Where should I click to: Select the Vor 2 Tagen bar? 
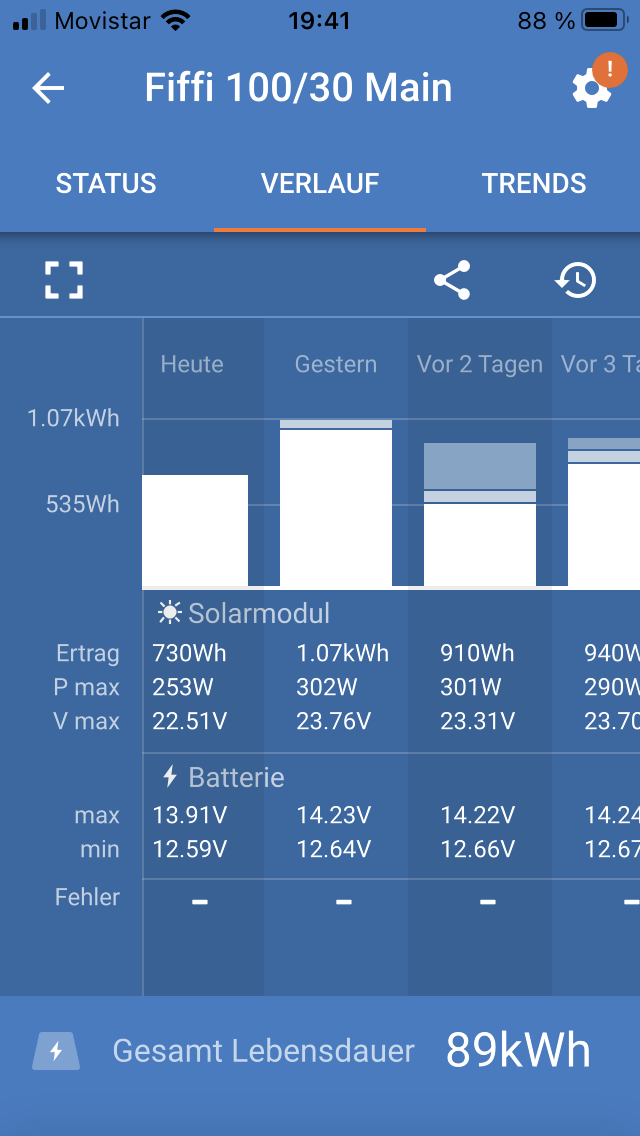point(480,514)
